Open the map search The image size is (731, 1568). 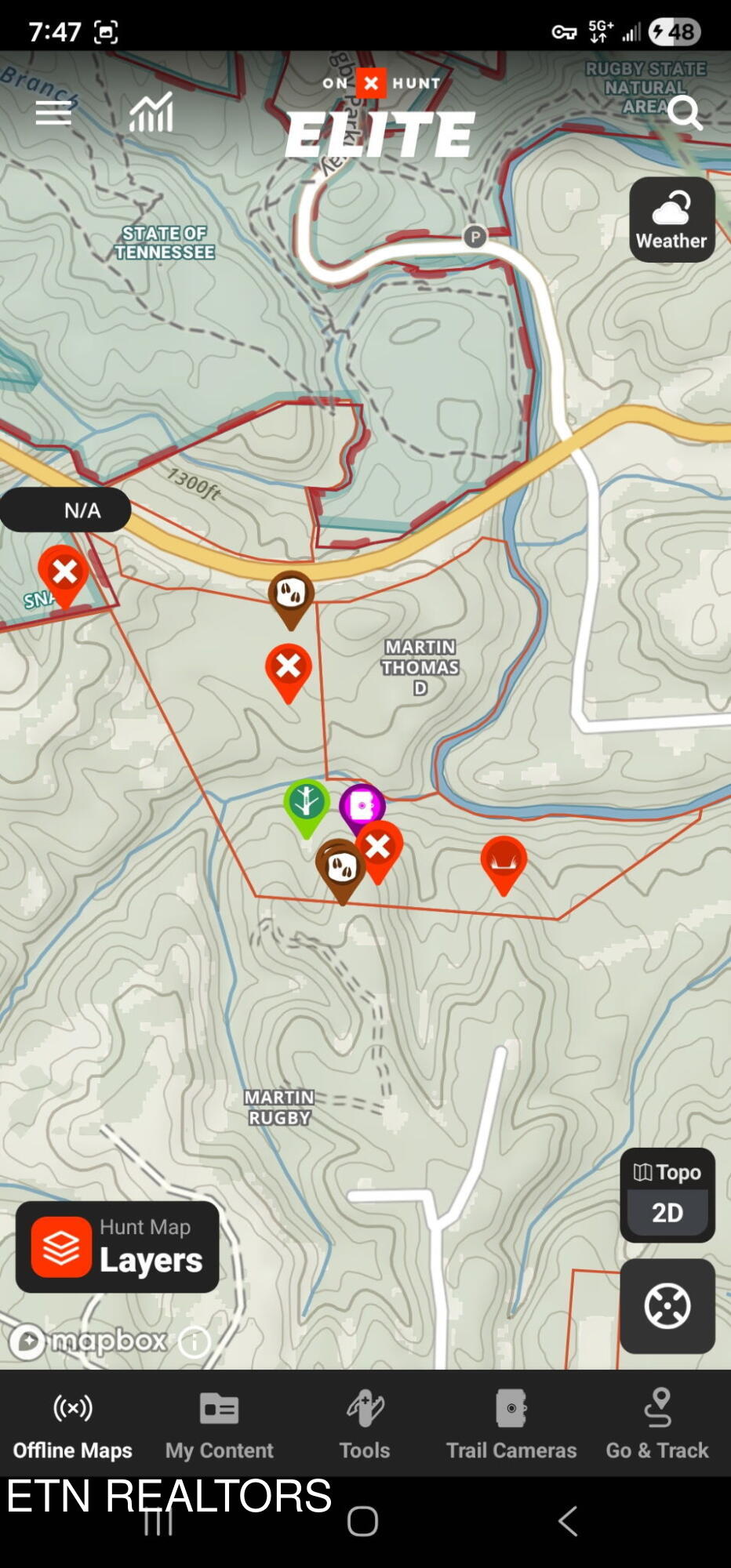coord(685,114)
